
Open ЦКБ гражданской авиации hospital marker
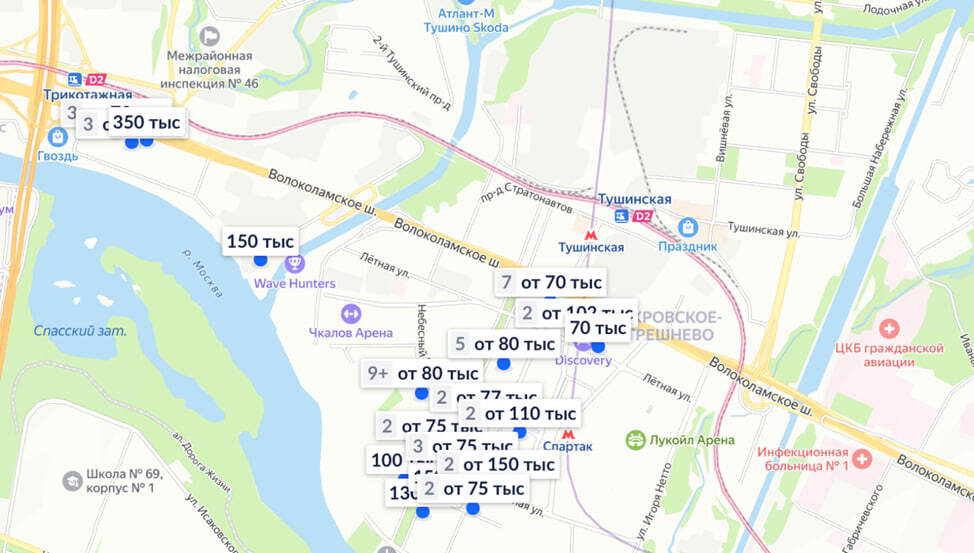[889, 328]
